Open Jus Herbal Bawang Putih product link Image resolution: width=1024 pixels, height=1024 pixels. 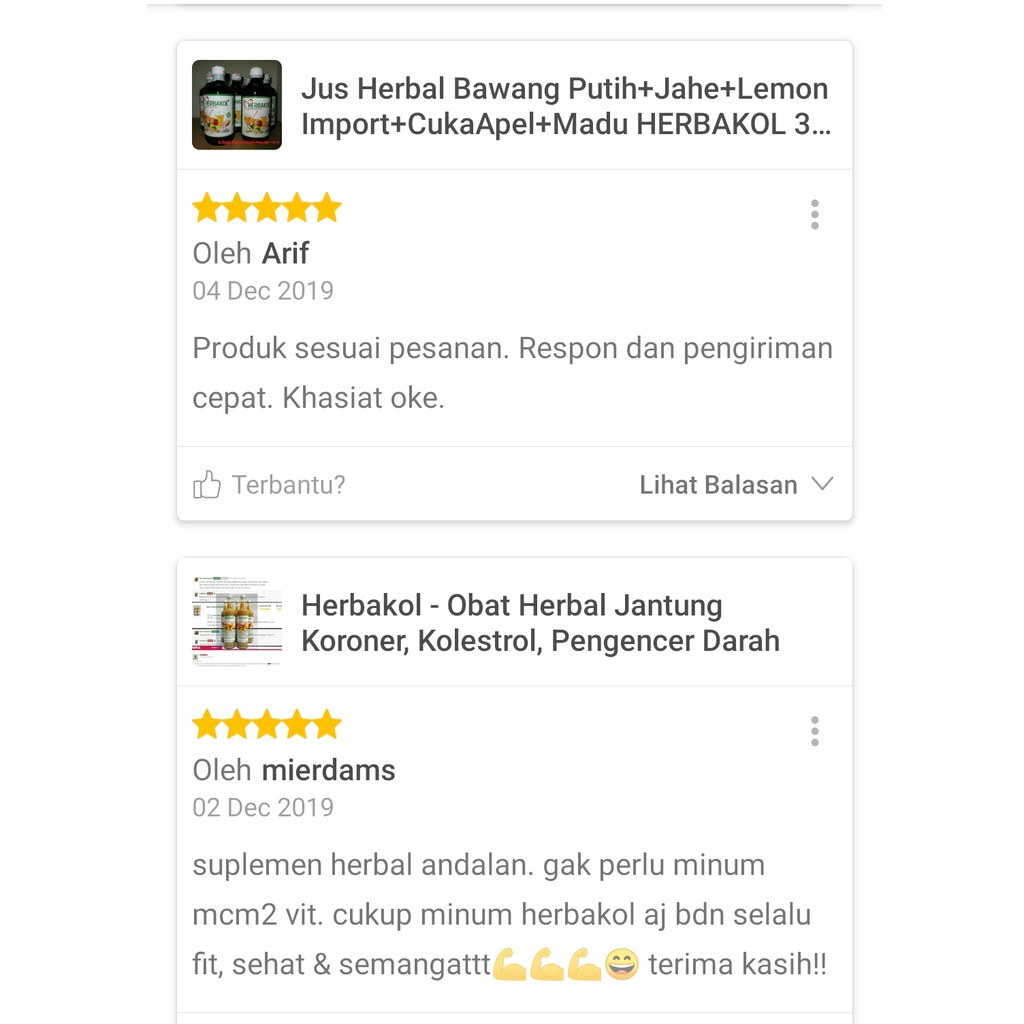click(x=564, y=106)
